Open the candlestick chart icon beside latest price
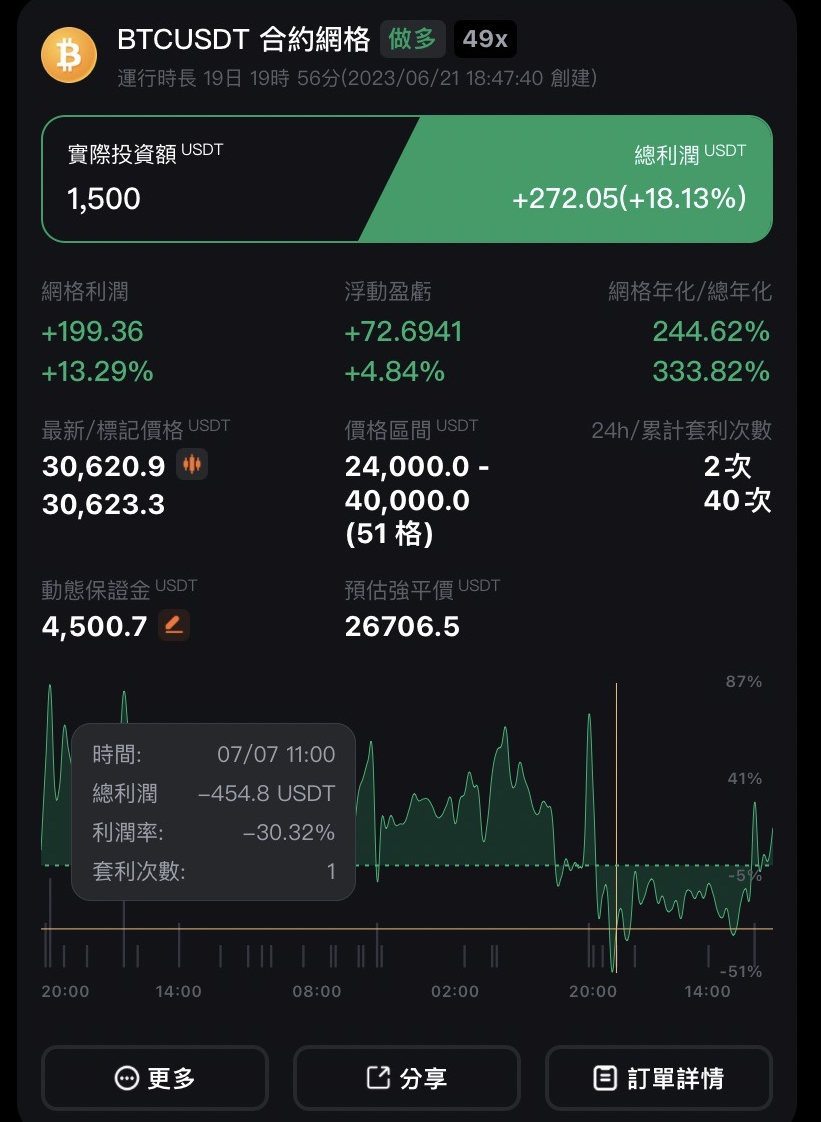Image resolution: width=821 pixels, height=1122 pixels. 192,465
